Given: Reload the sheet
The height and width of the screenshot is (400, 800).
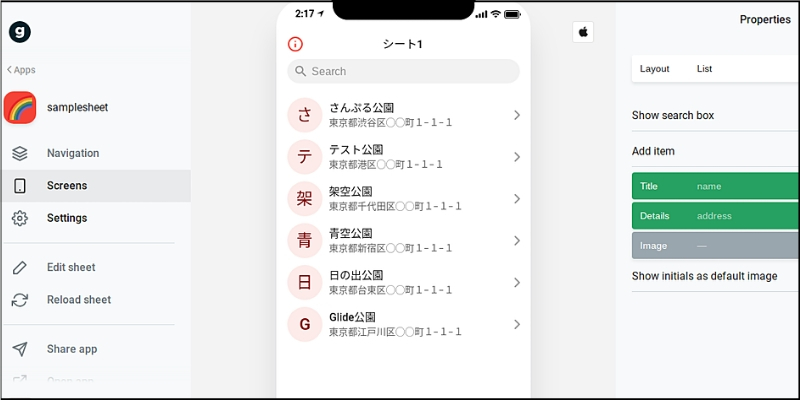Looking at the screenshot, I should coord(78,299).
